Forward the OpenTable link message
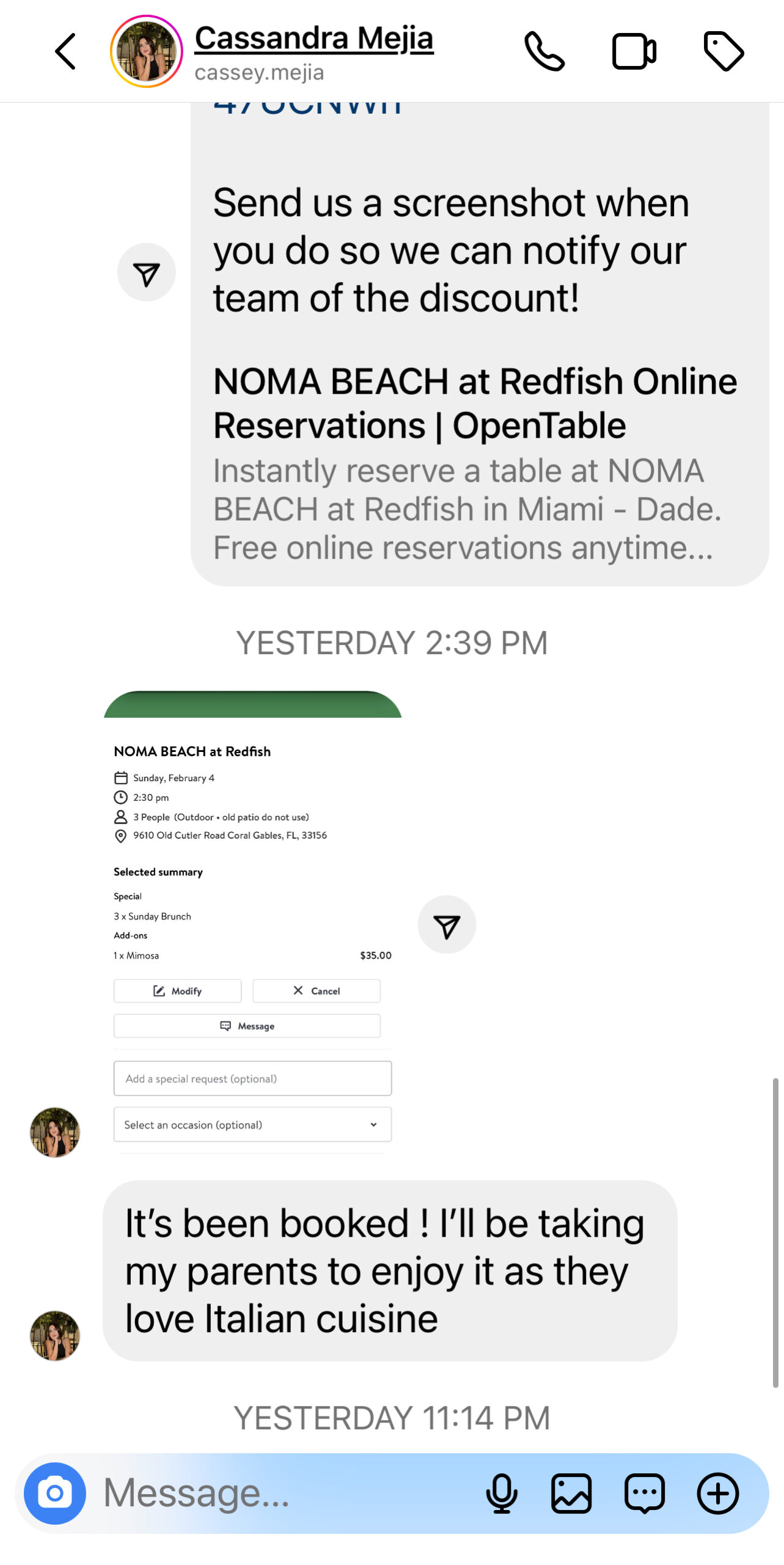The height and width of the screenshot is (1565, 784). point(147,273)
